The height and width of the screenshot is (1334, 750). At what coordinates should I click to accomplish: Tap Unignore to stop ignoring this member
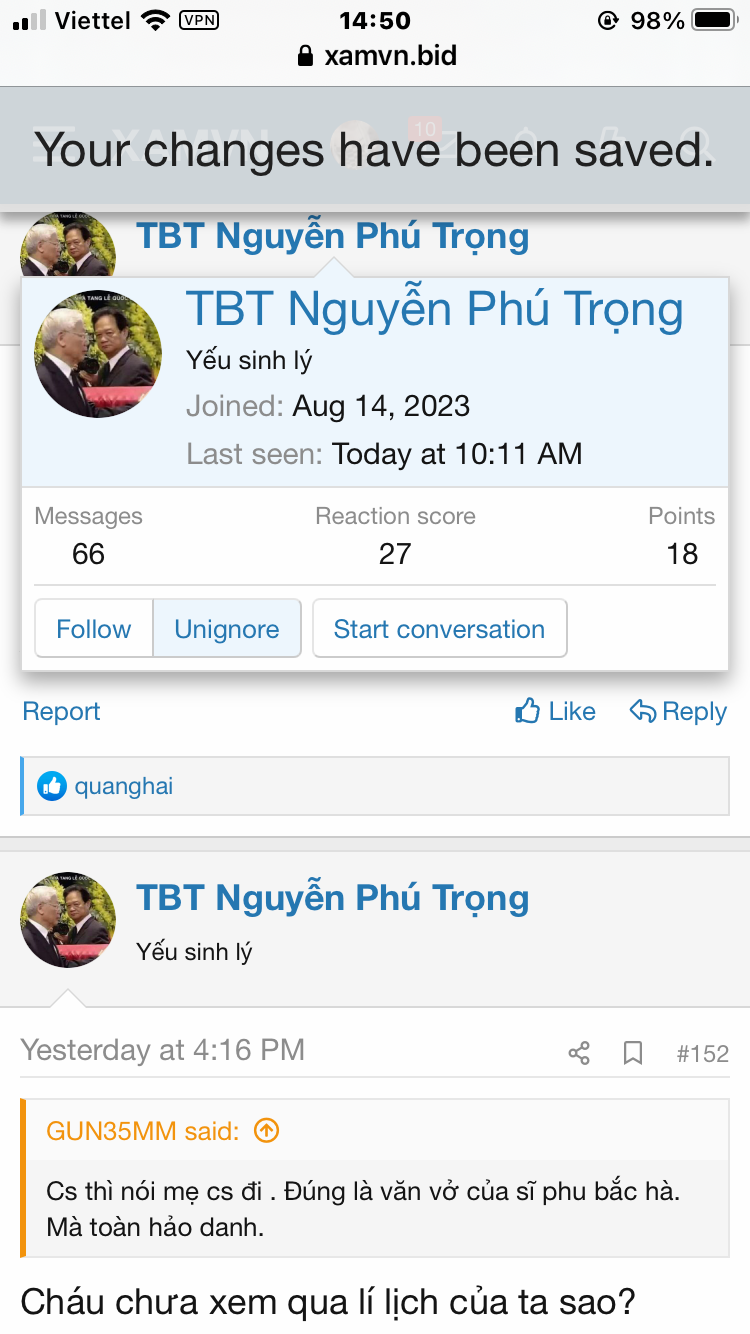pyautogui.click(x=227, y=628)
